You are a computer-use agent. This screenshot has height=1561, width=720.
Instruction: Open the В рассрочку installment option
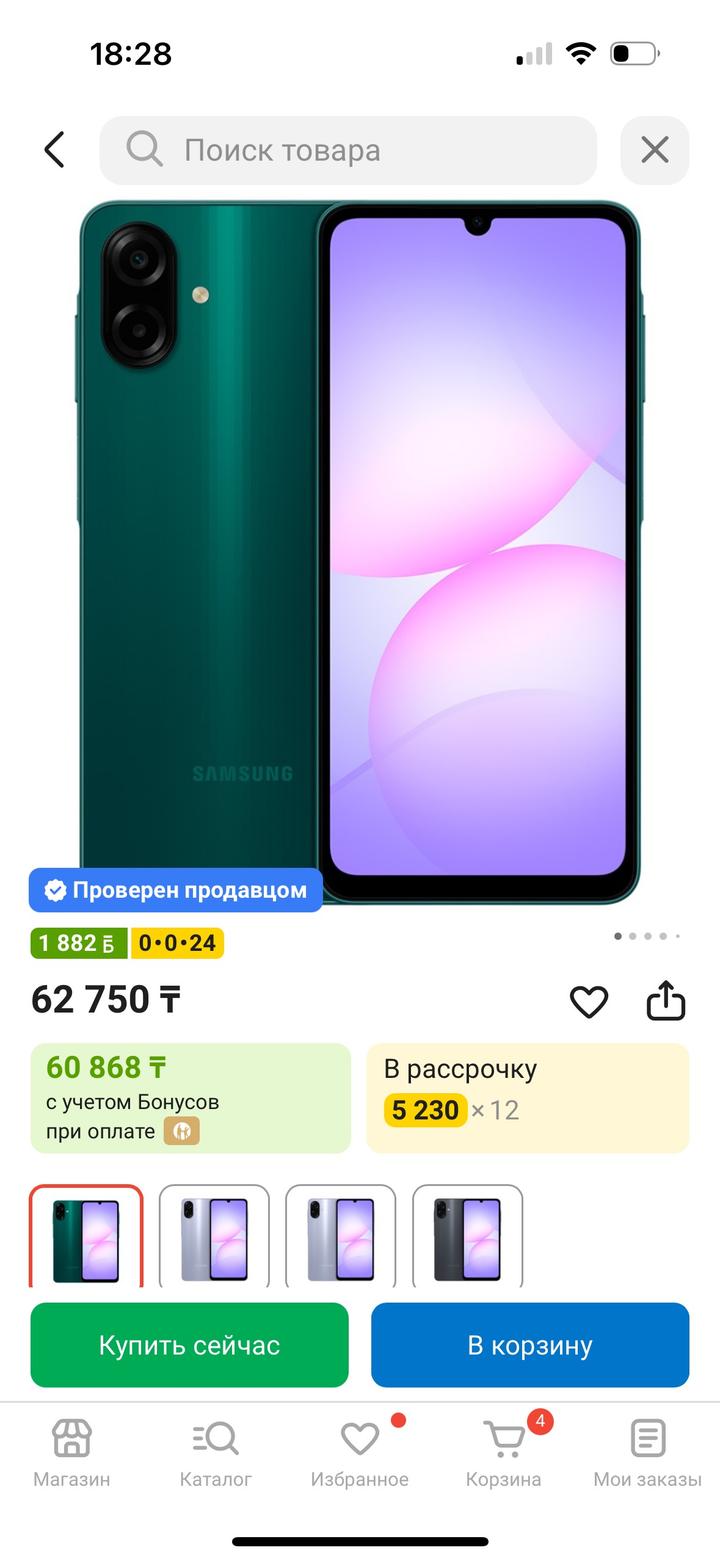(x=527, y=1097)
